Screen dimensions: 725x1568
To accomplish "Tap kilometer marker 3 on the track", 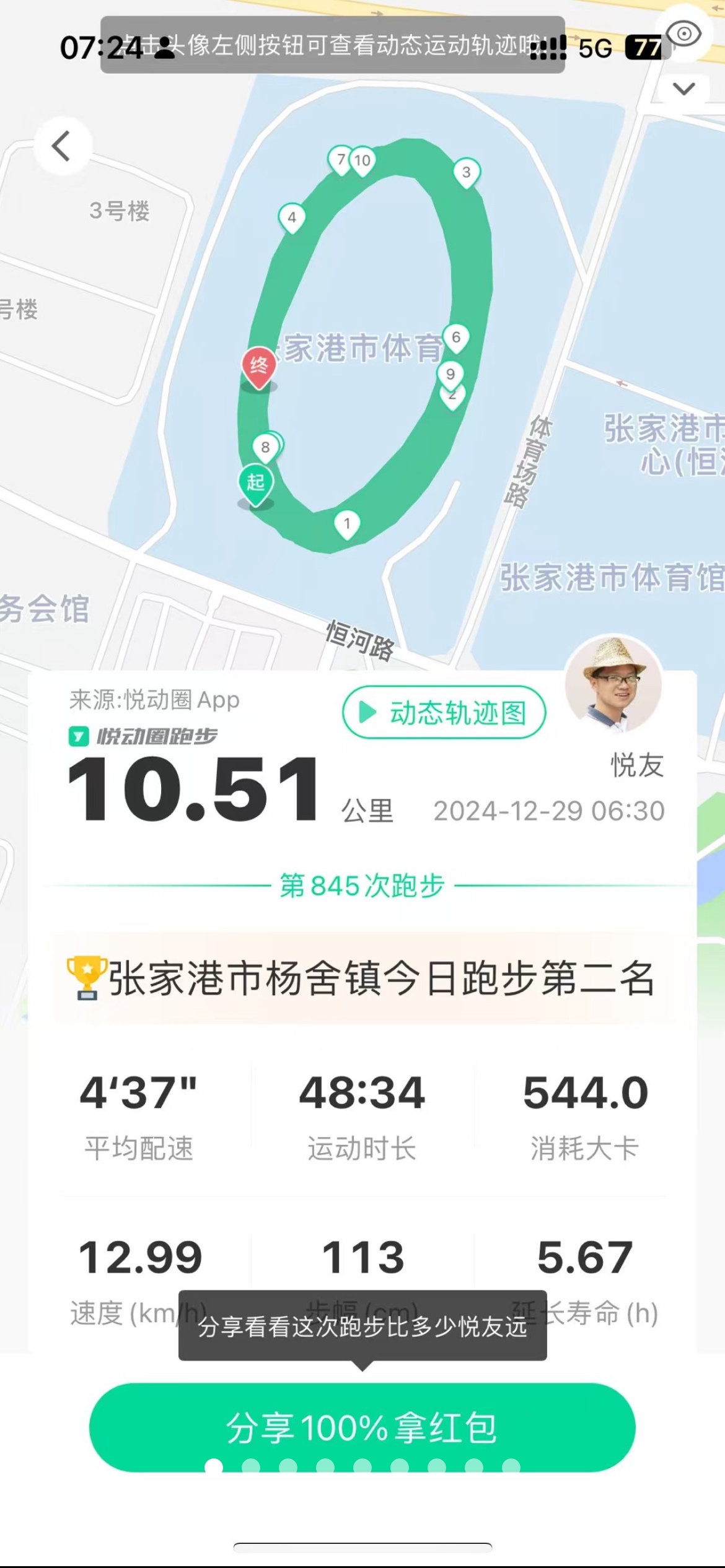I will 466,172.
